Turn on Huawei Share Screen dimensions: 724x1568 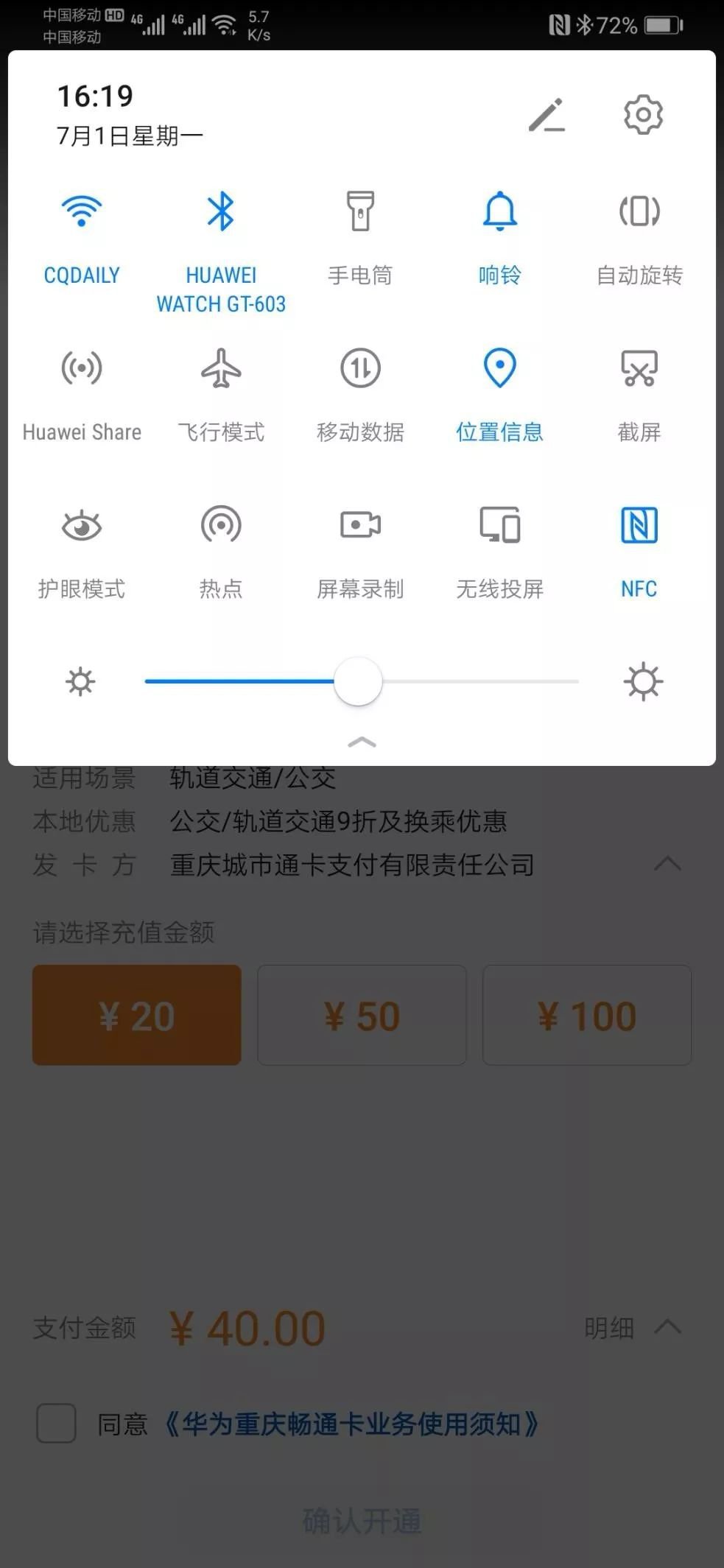pyautogui.click(x=82, y=368)
